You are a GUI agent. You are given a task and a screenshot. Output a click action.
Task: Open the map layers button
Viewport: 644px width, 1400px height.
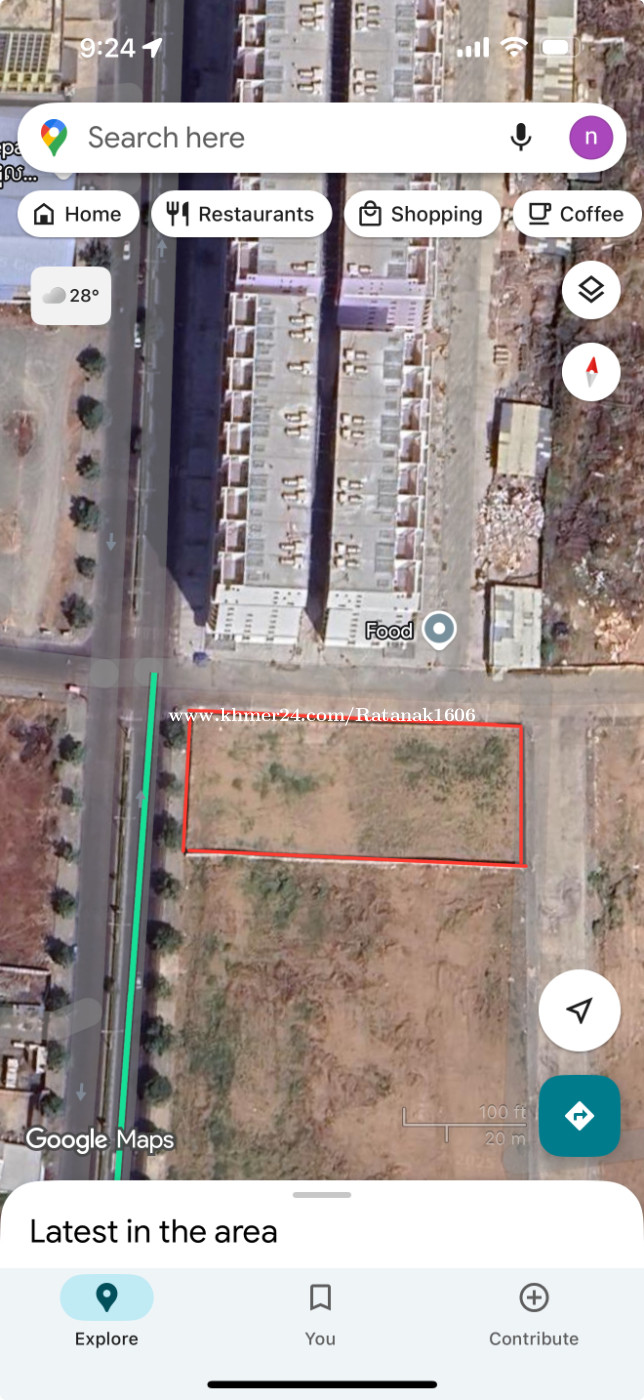click(x=591, y=290)
